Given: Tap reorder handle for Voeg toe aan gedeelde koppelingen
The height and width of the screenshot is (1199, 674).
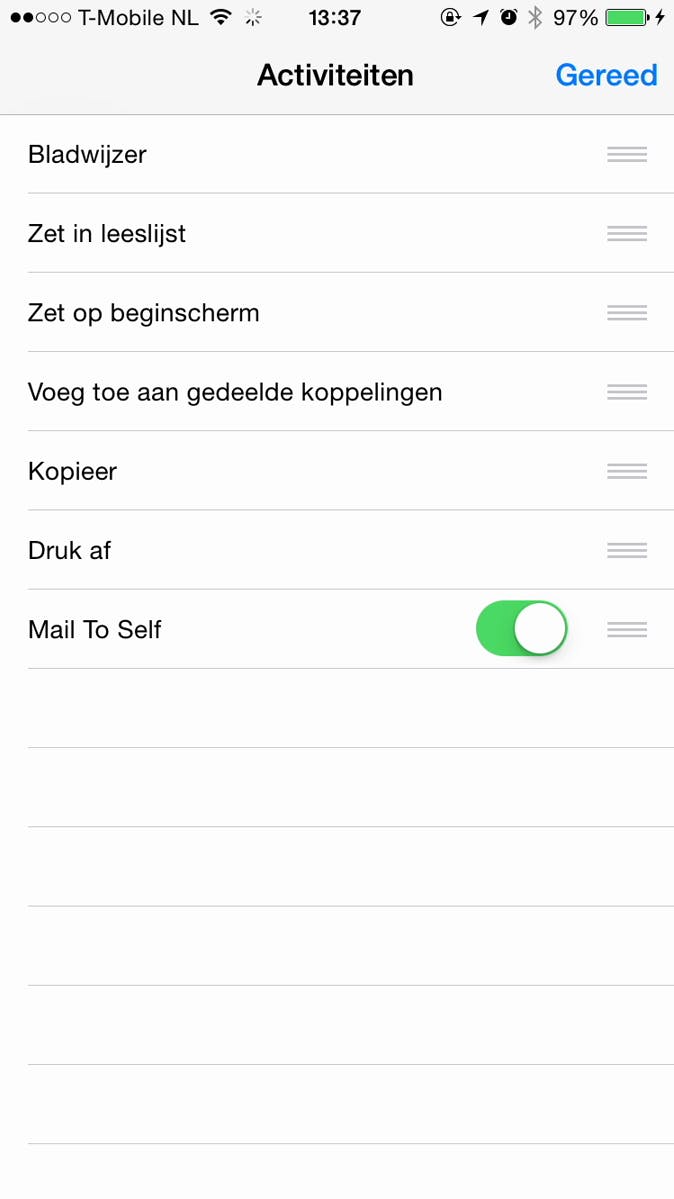Looking at the screenshot, I should point(627,392).
